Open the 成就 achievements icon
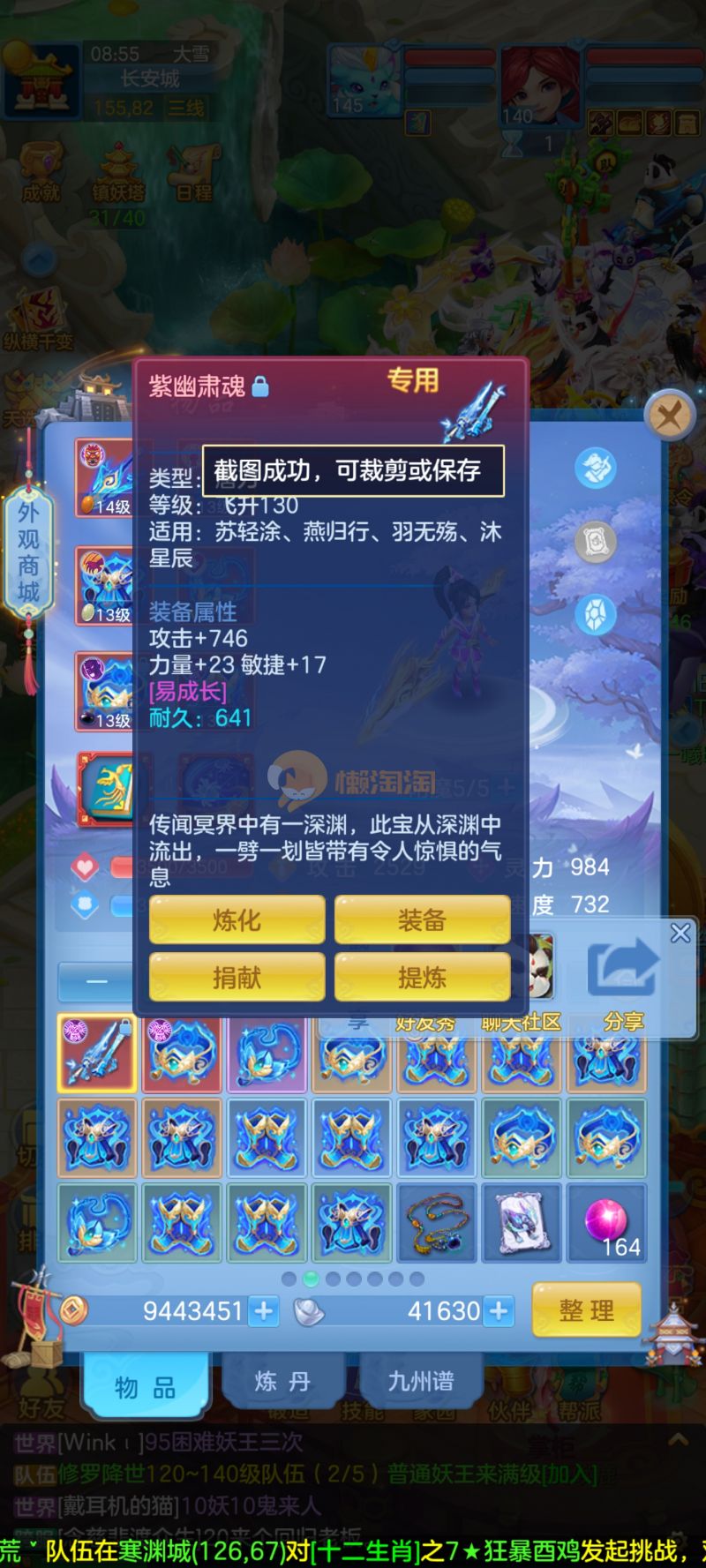Screen dimensions: 706x1568 (41, 172)
